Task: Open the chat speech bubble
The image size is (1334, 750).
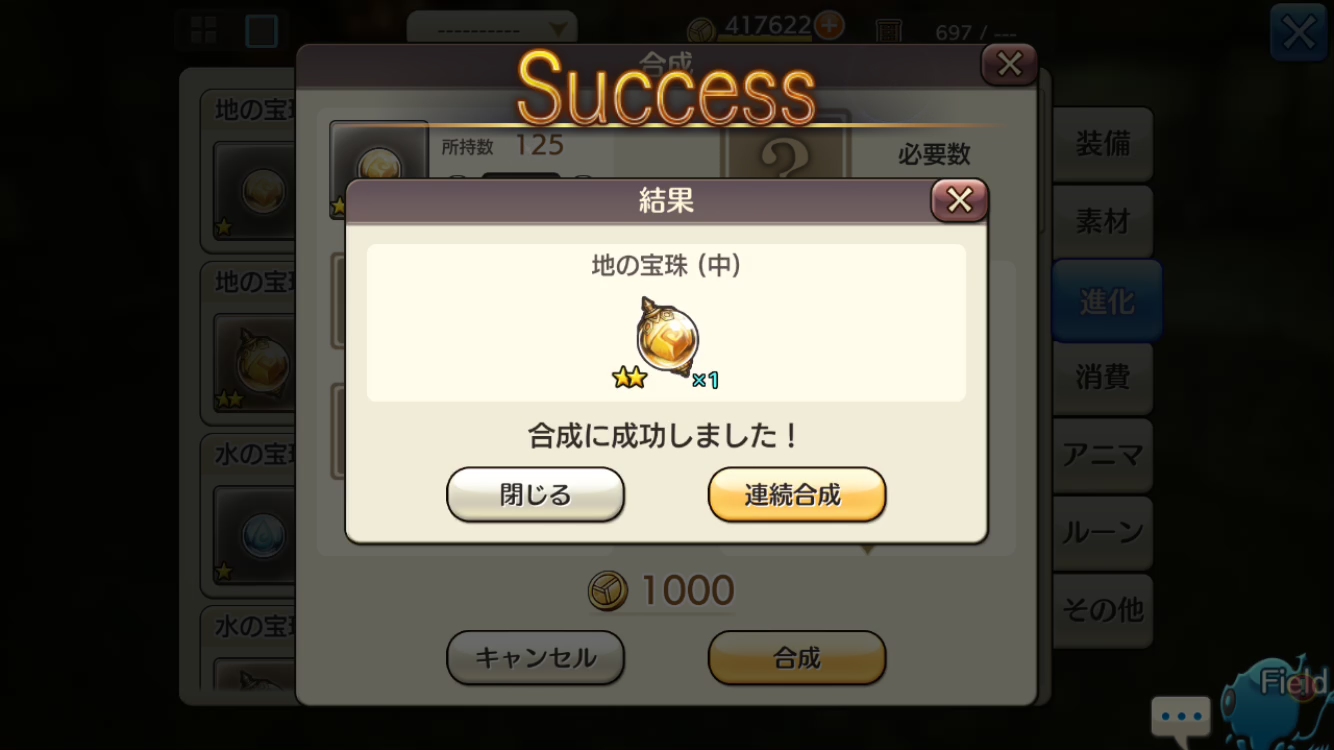Action: click(x=1180, y=716)
